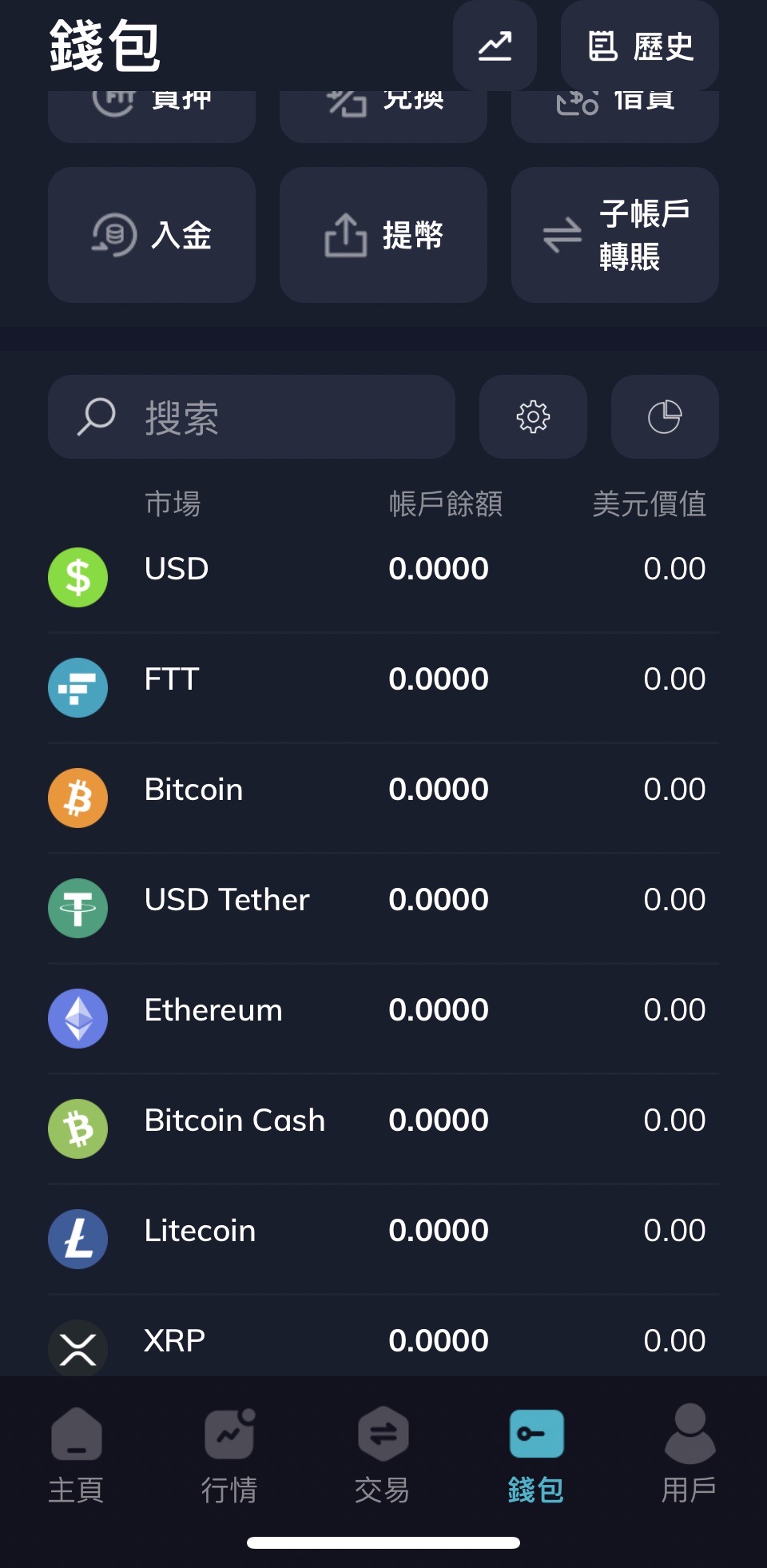This screenshot has height=1568, width=767.
Task: Open the USD balance row
Action: pyautogui.click(x=383, y=577)
